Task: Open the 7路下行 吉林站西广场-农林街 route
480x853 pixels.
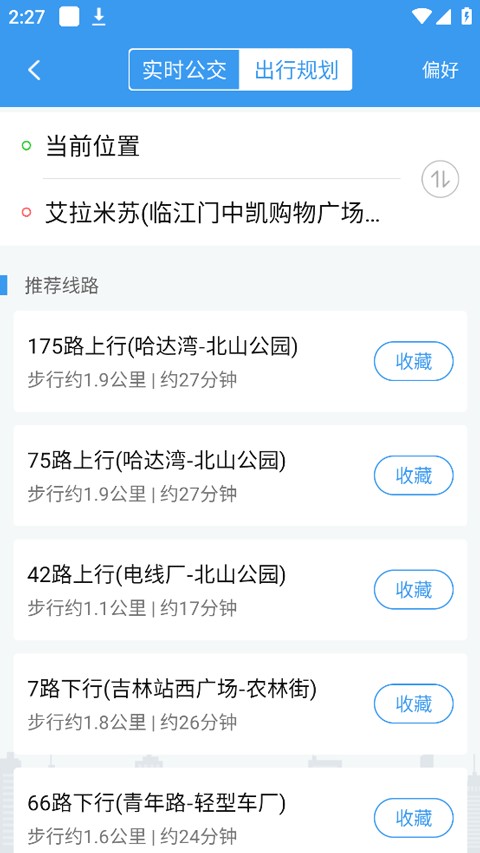Action: [x=240, y=704]
